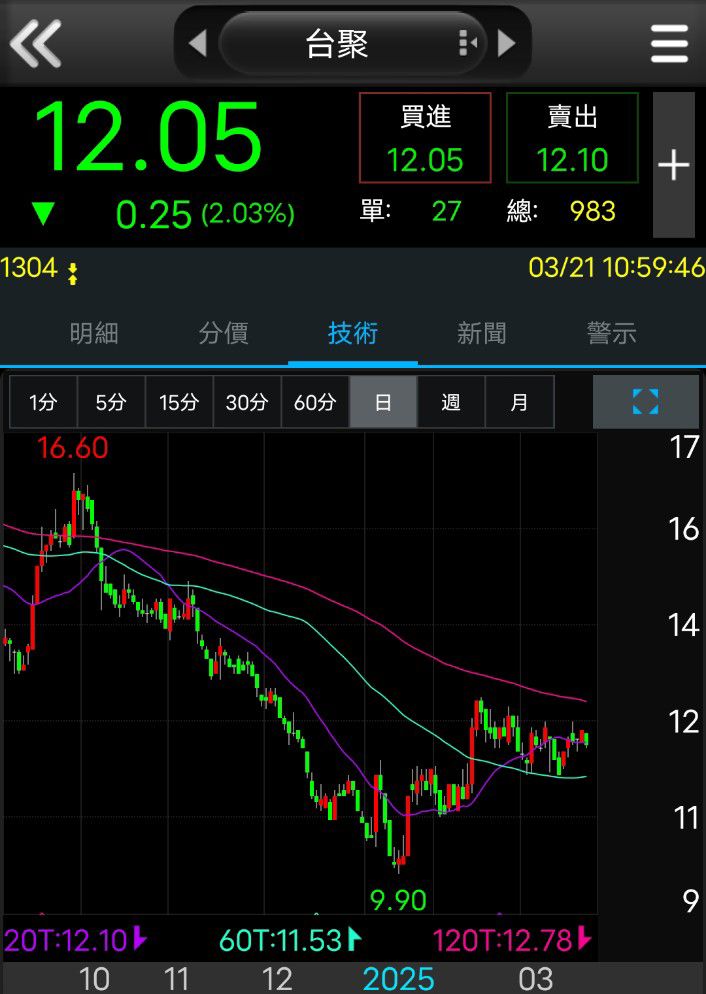Switch to the previous stock arrow

pos(197,43)
